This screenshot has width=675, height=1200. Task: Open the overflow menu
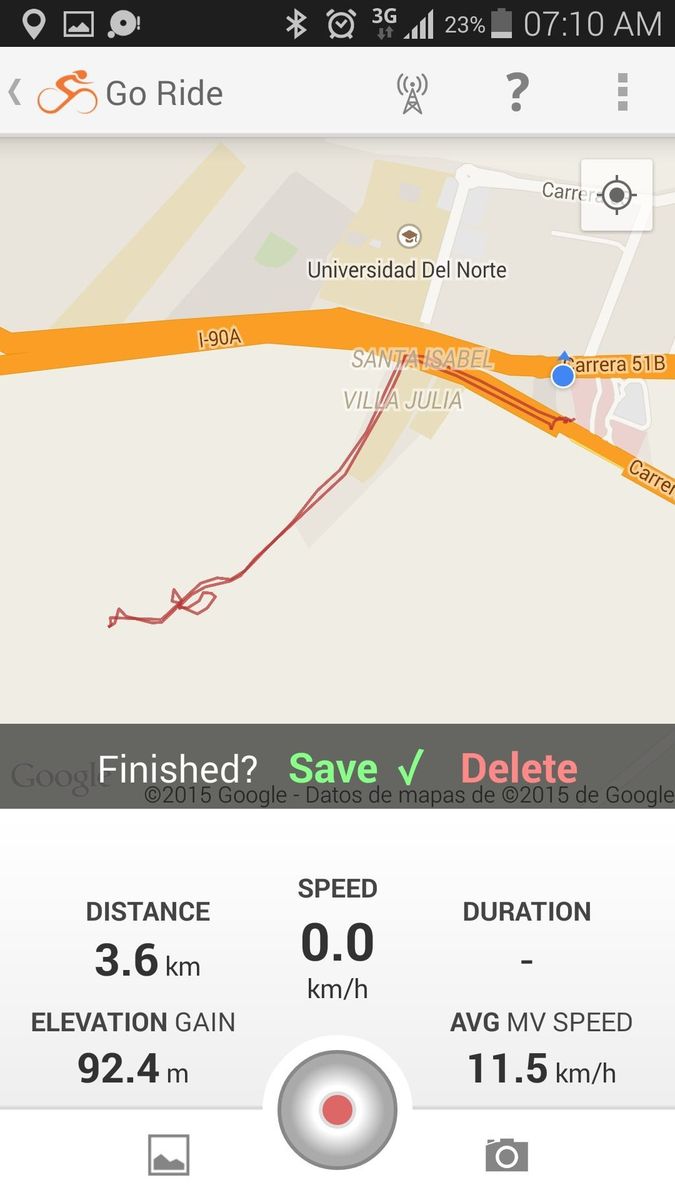click(622, 93)
